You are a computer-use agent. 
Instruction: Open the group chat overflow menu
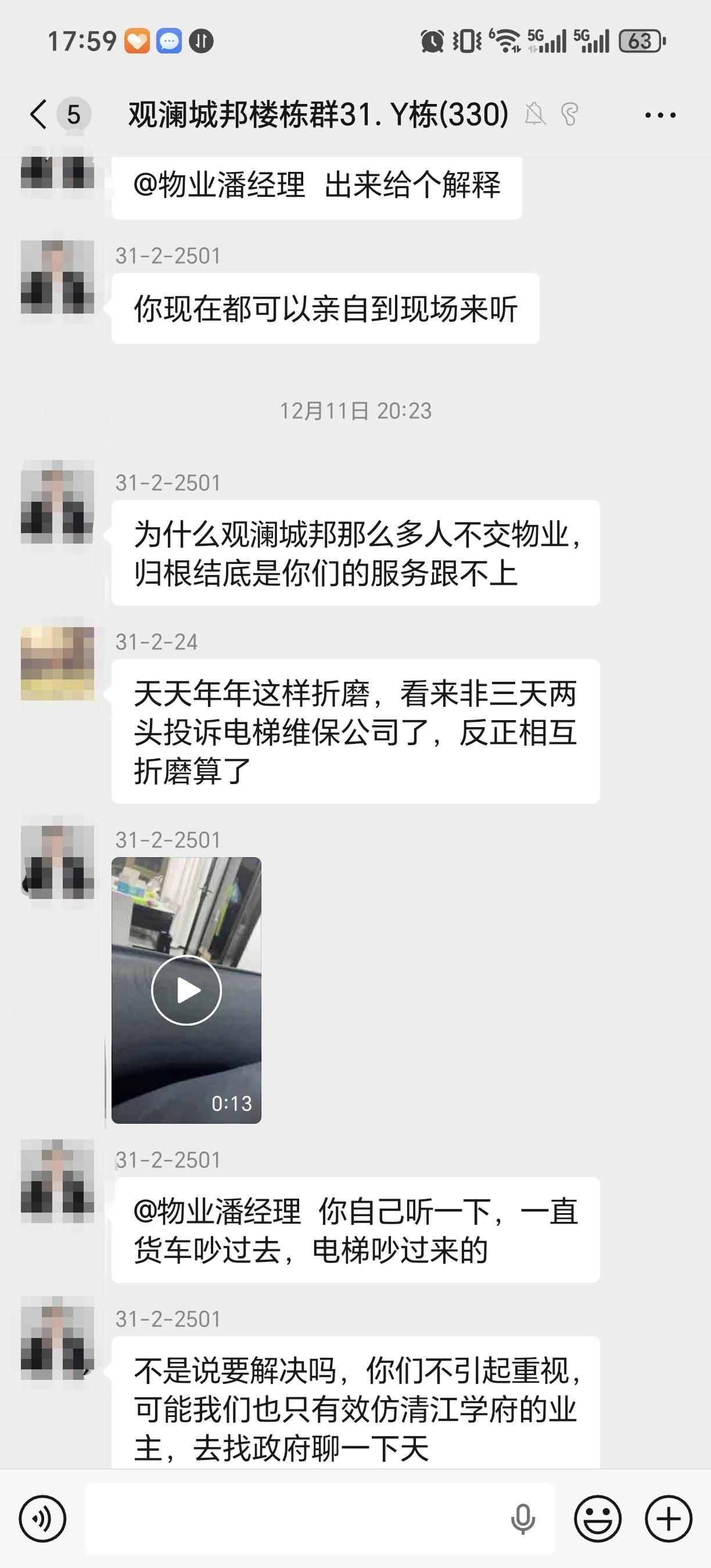(x=660, y=114)
